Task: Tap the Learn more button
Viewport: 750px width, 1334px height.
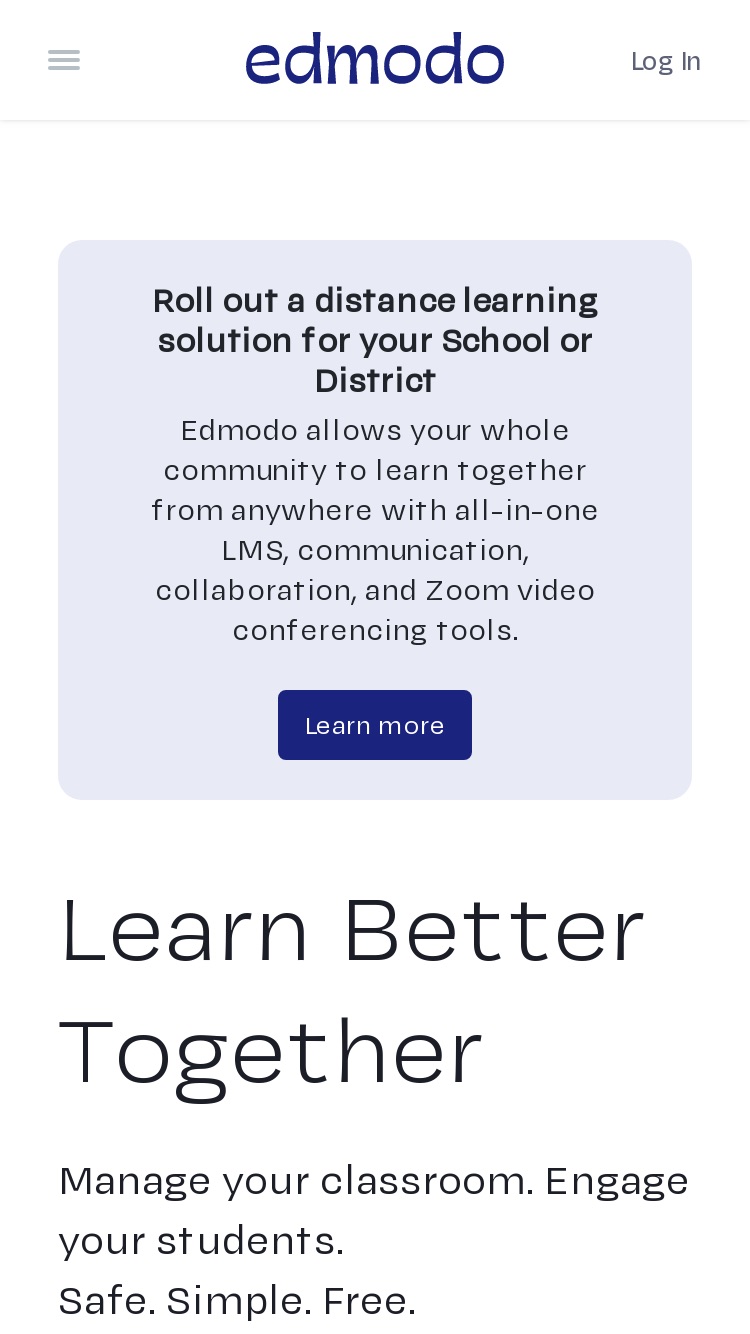Action: [x=375, y=725]
